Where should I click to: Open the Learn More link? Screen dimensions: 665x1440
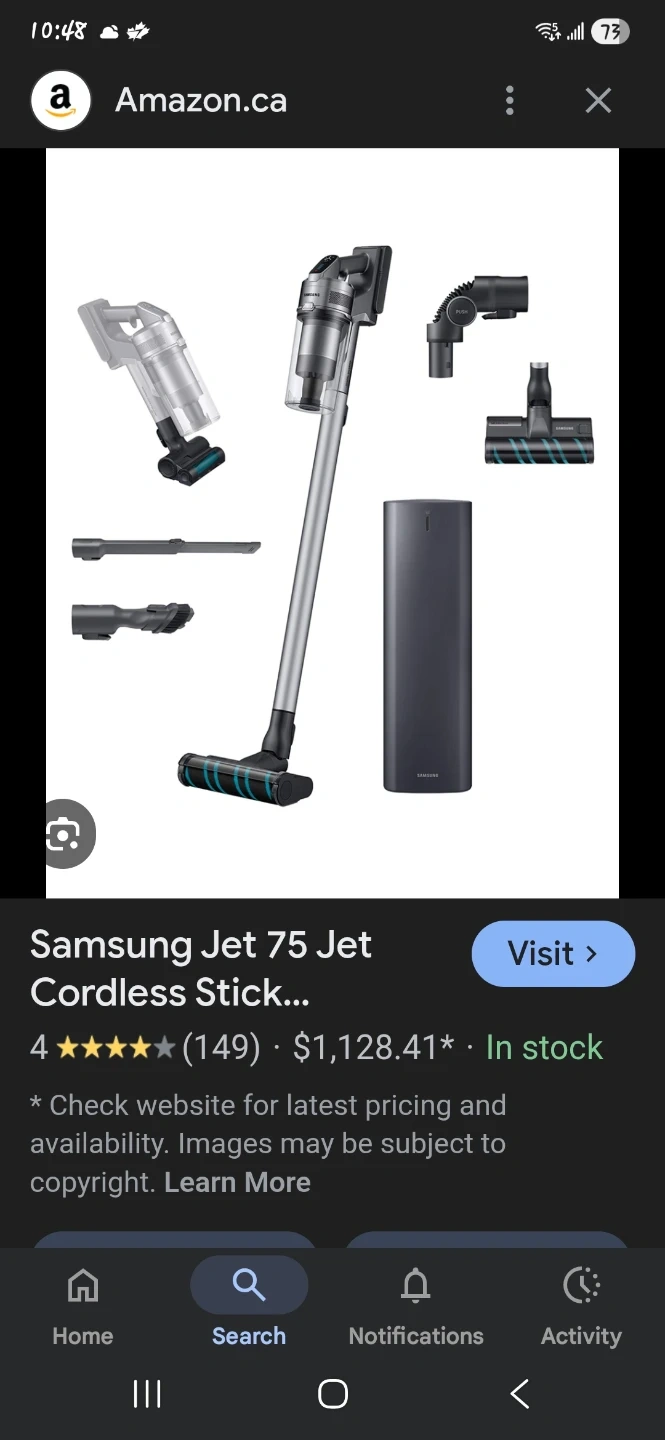(x=237, y=1182)
